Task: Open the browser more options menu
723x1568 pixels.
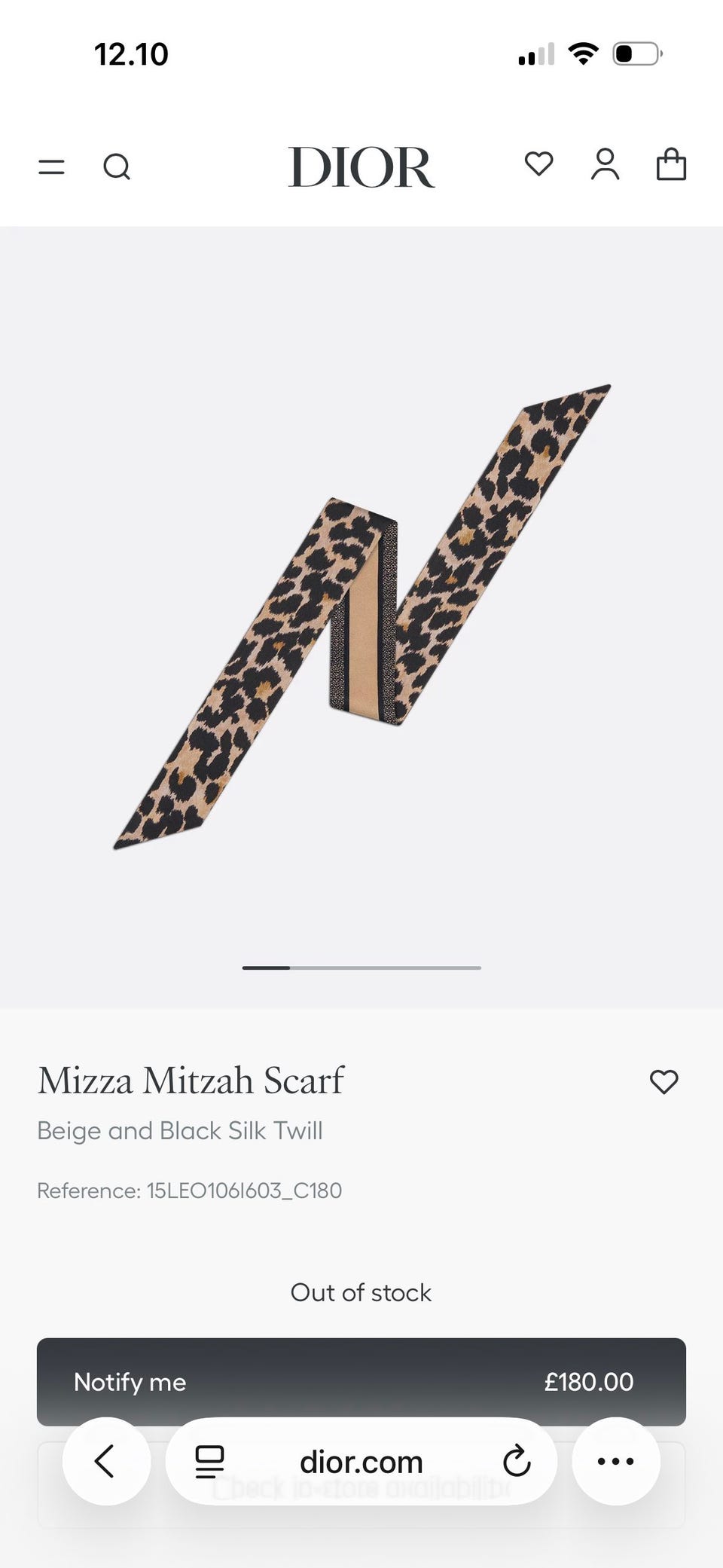Action: [616, 1461]
